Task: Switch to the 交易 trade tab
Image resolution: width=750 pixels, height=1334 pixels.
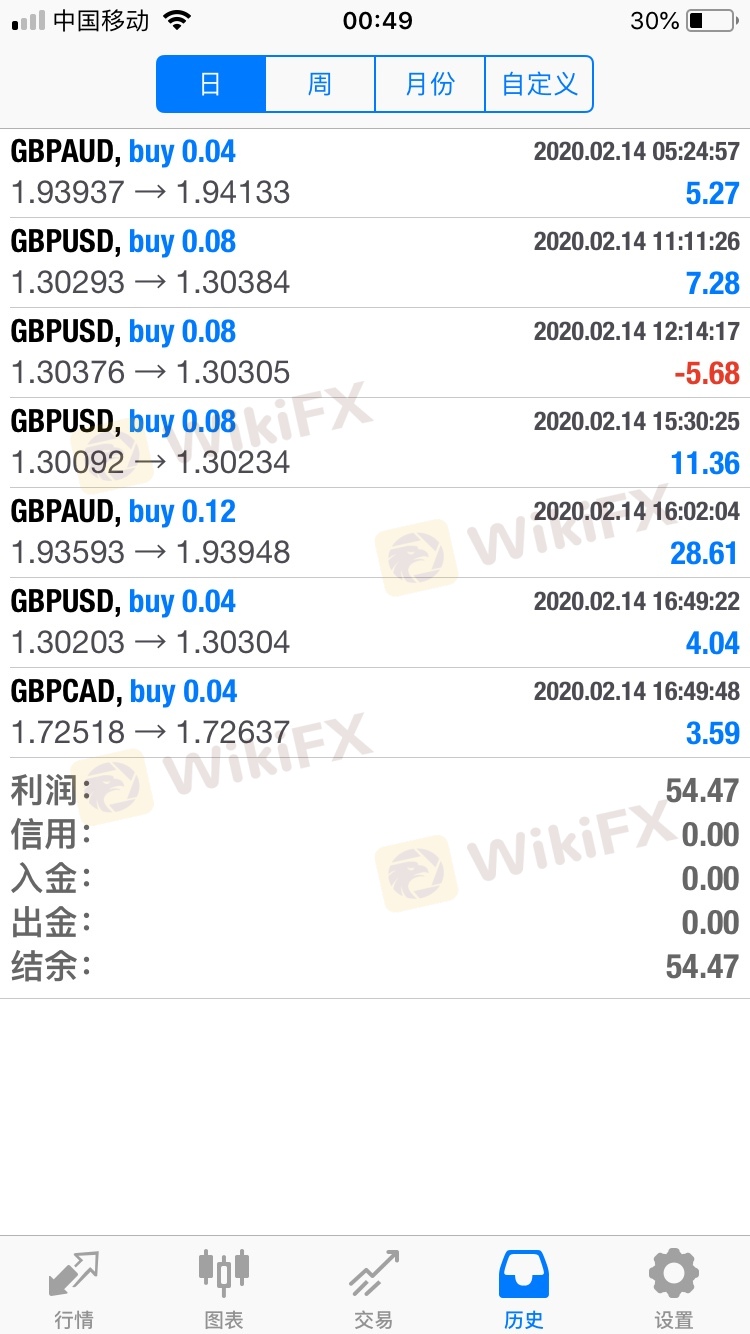Action: pyautogui.click(x=374, y=1288)
